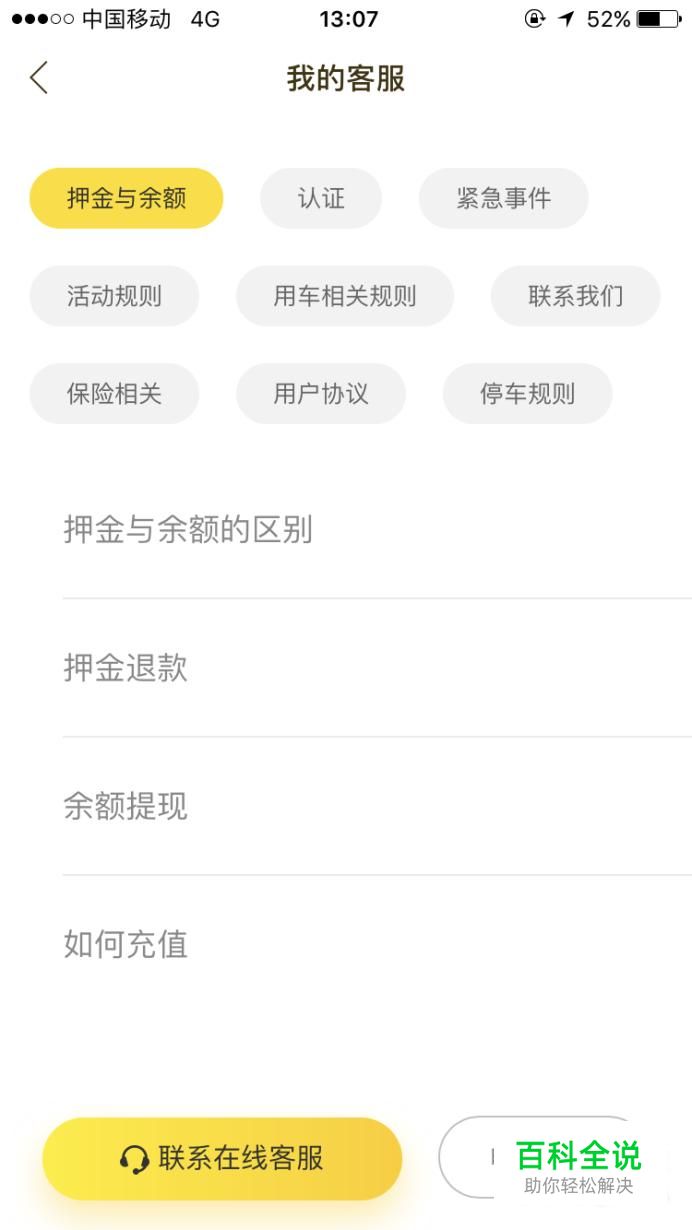Select the 停车规则 chip
Image resolution: width=692 pixels, height=1230 pixels.
[x=527, y=393]
